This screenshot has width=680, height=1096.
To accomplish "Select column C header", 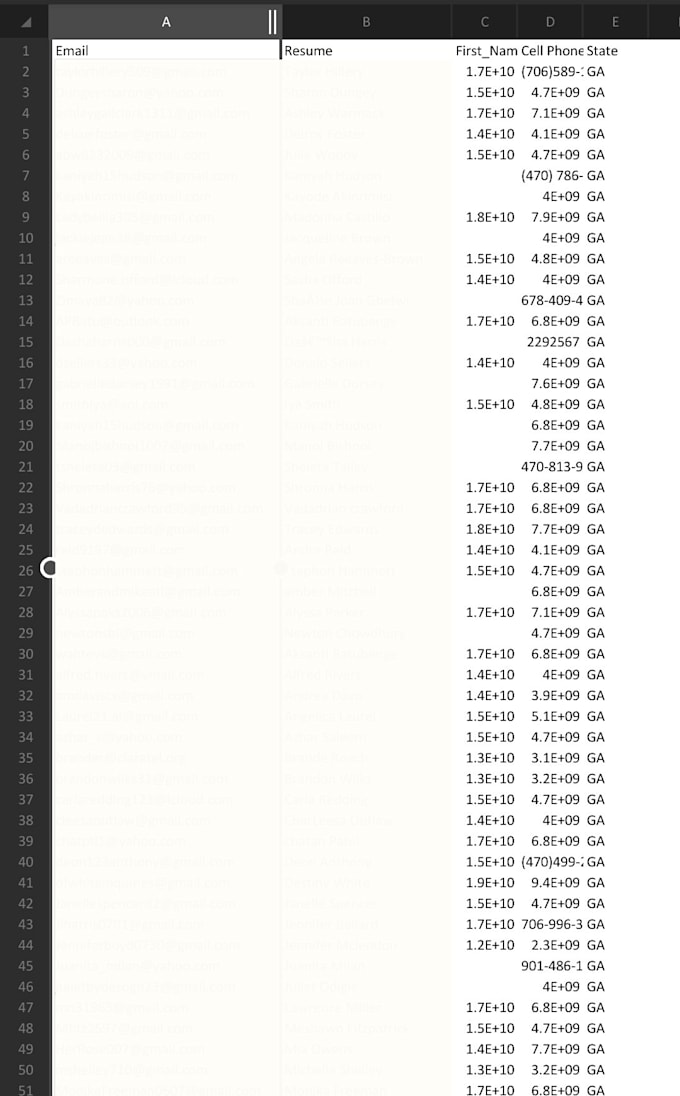I will point(484,22).
